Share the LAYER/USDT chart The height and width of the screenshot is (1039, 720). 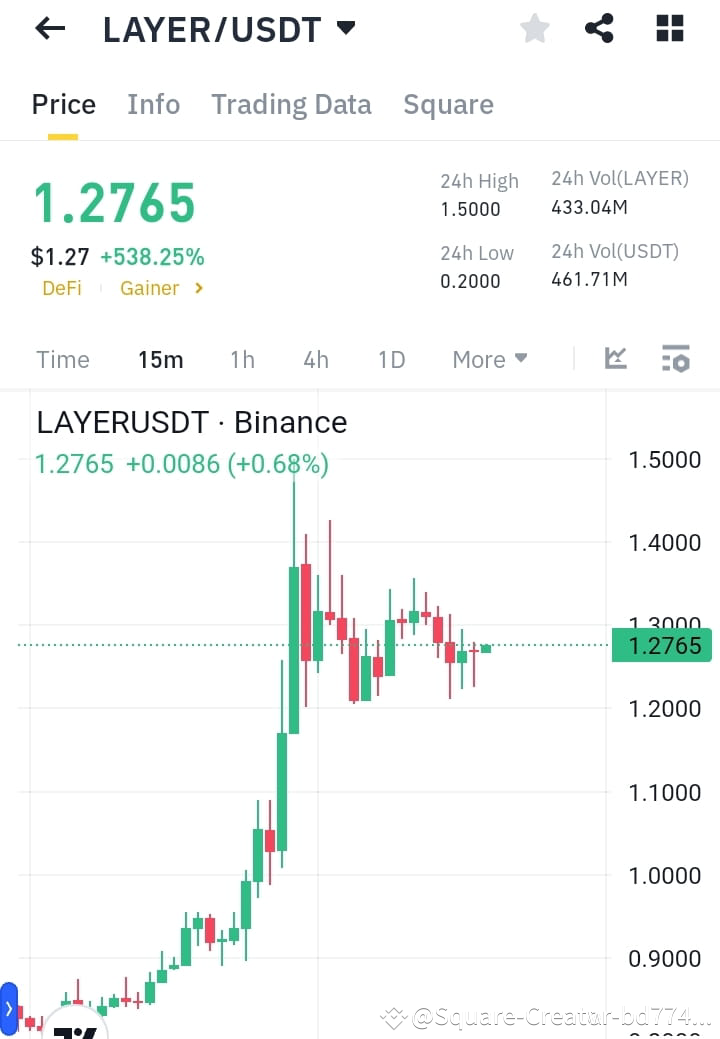599,28
